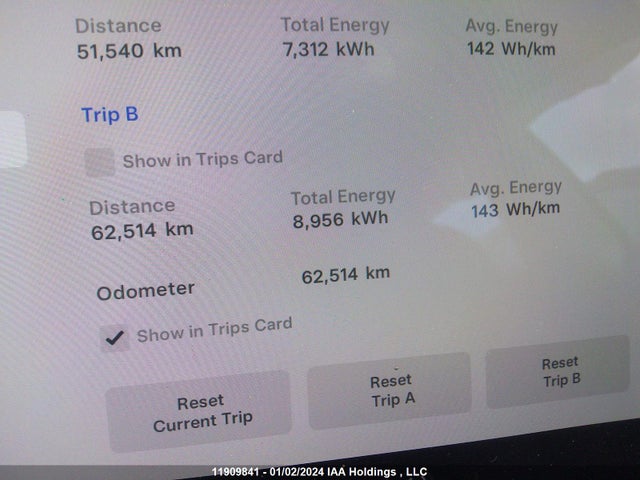This screenshot has height=480, width=640.
Task: Tap the Reset Trip A button
Action: [390, 390]
